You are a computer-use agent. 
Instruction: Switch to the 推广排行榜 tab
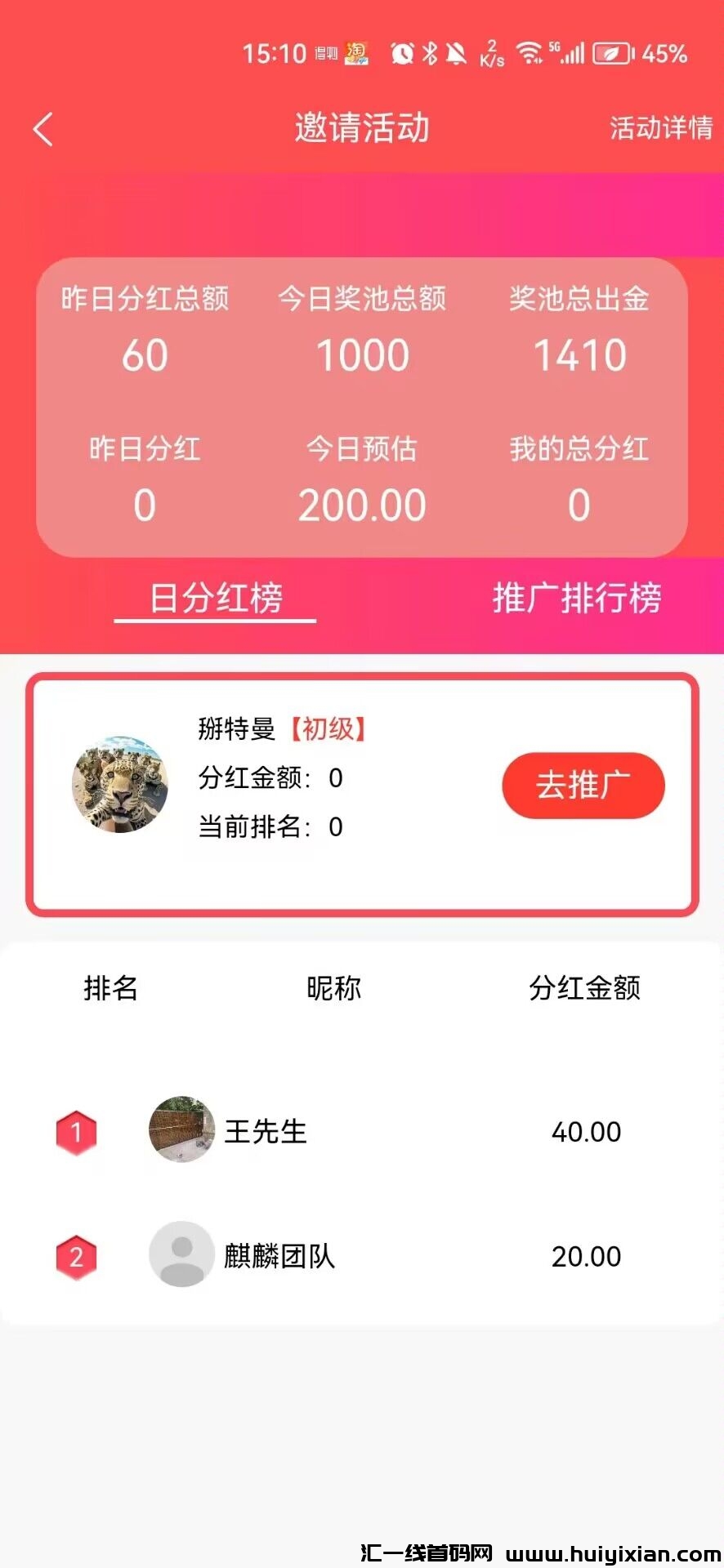(x=576, y=599)
